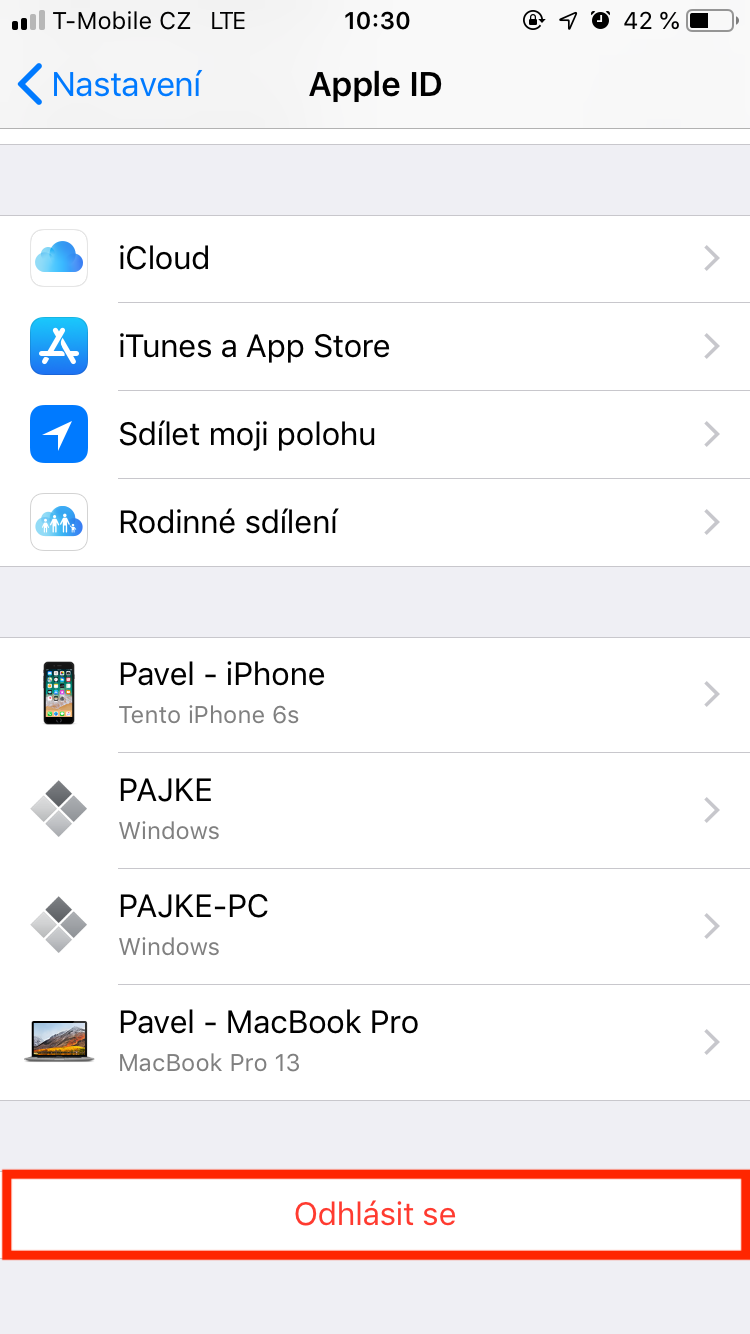Select the PAJKE-PC device row
The image size is (750, 1334).
(x=375, y=926)
